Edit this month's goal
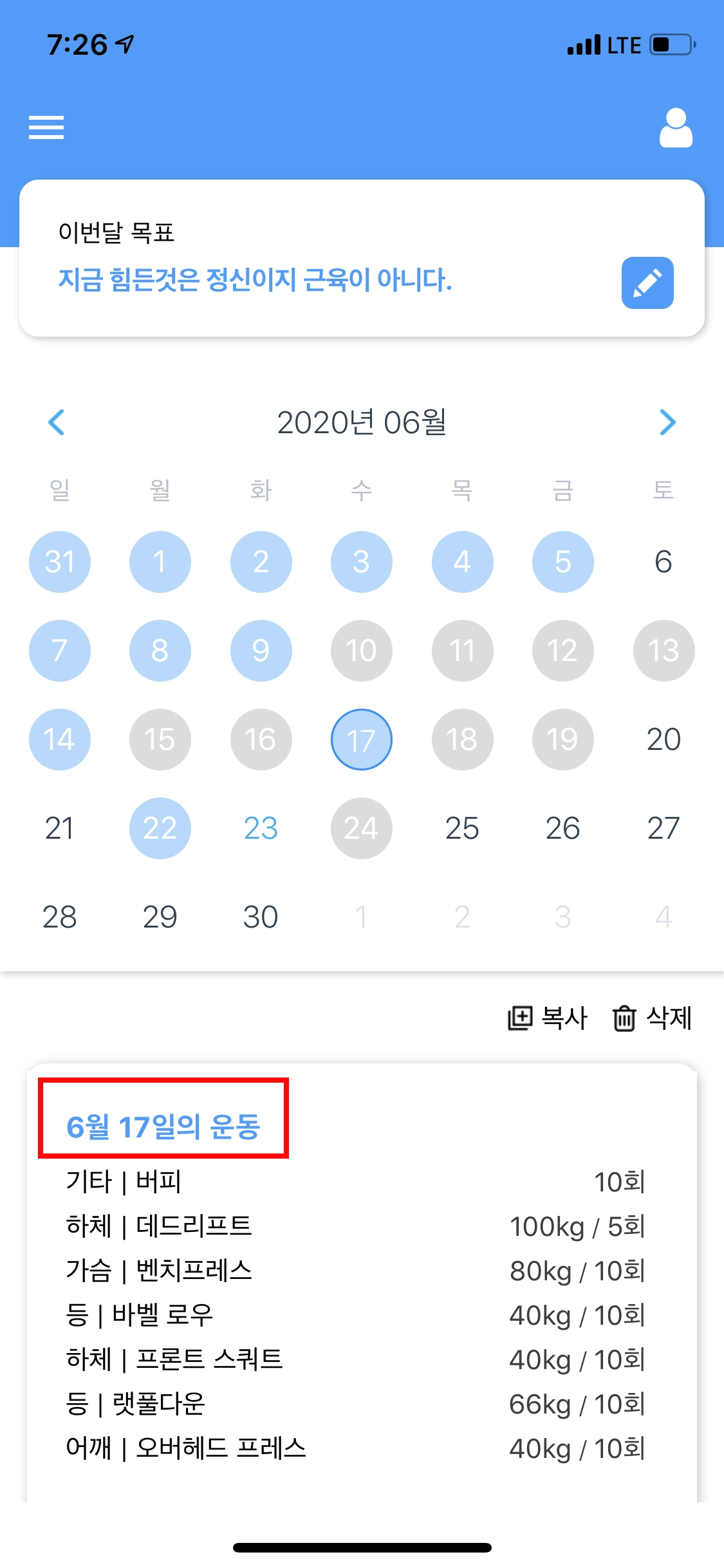 pos(647,283)
